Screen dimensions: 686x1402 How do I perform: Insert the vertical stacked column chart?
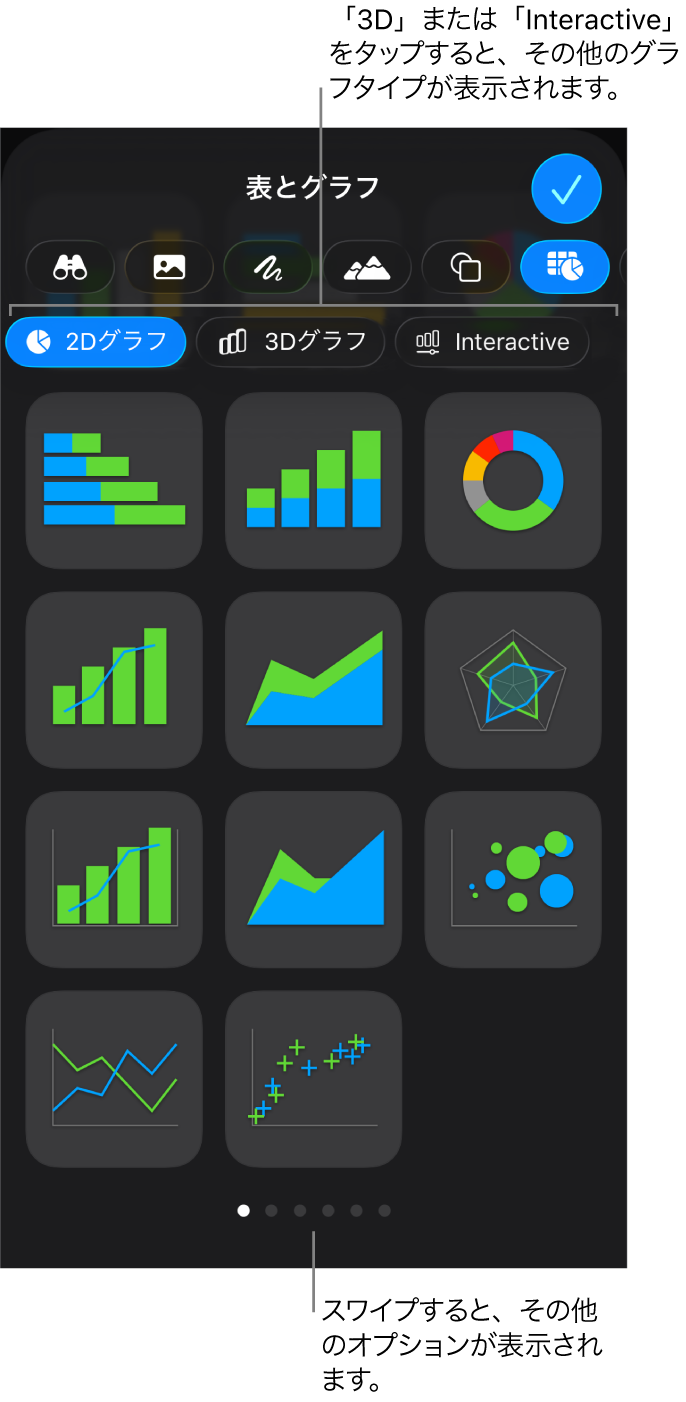tap(314, 480)
